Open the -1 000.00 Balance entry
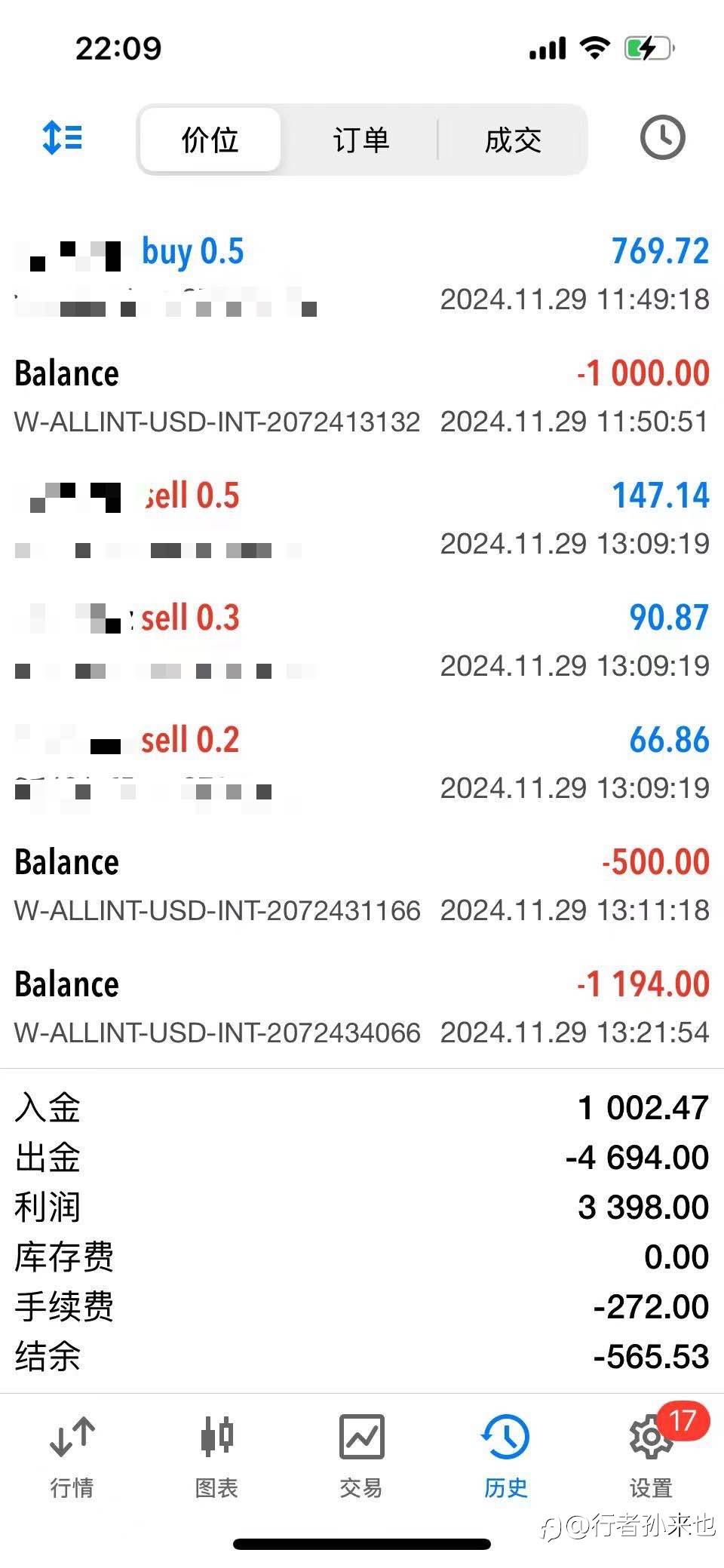 [362, 397]
